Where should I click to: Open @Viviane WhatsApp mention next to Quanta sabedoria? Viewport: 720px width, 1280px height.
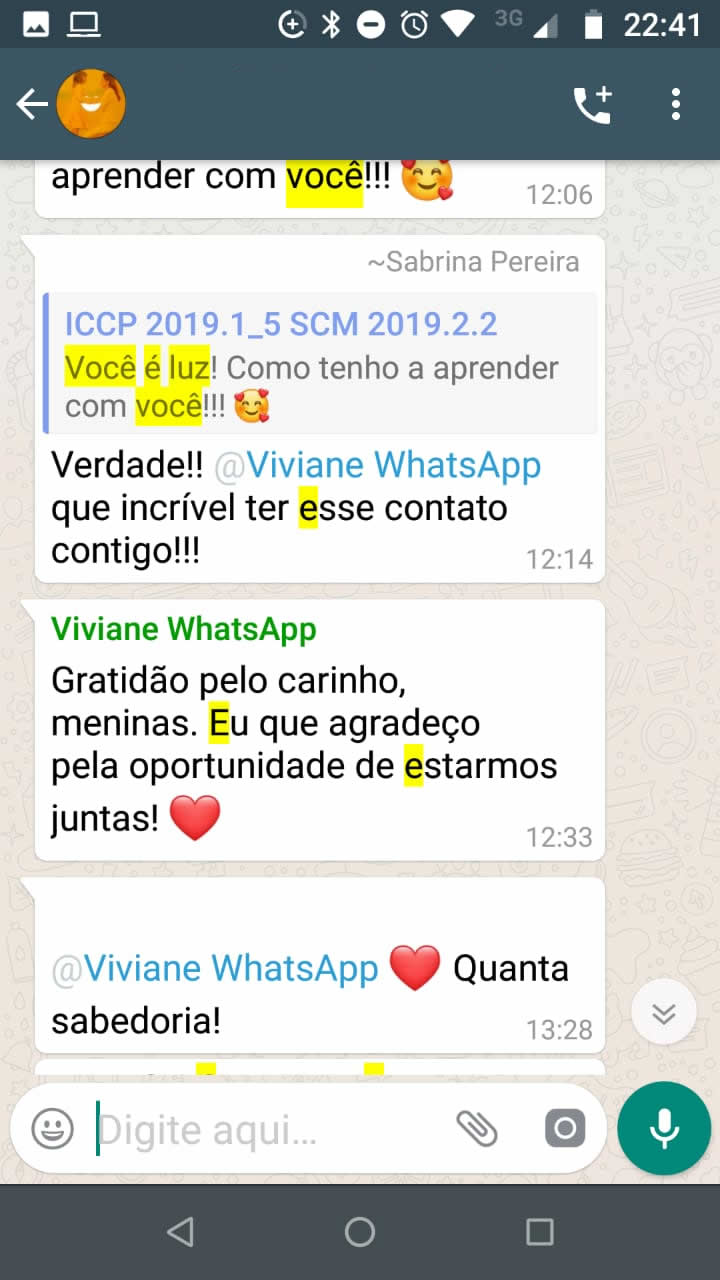coord(215,968)
